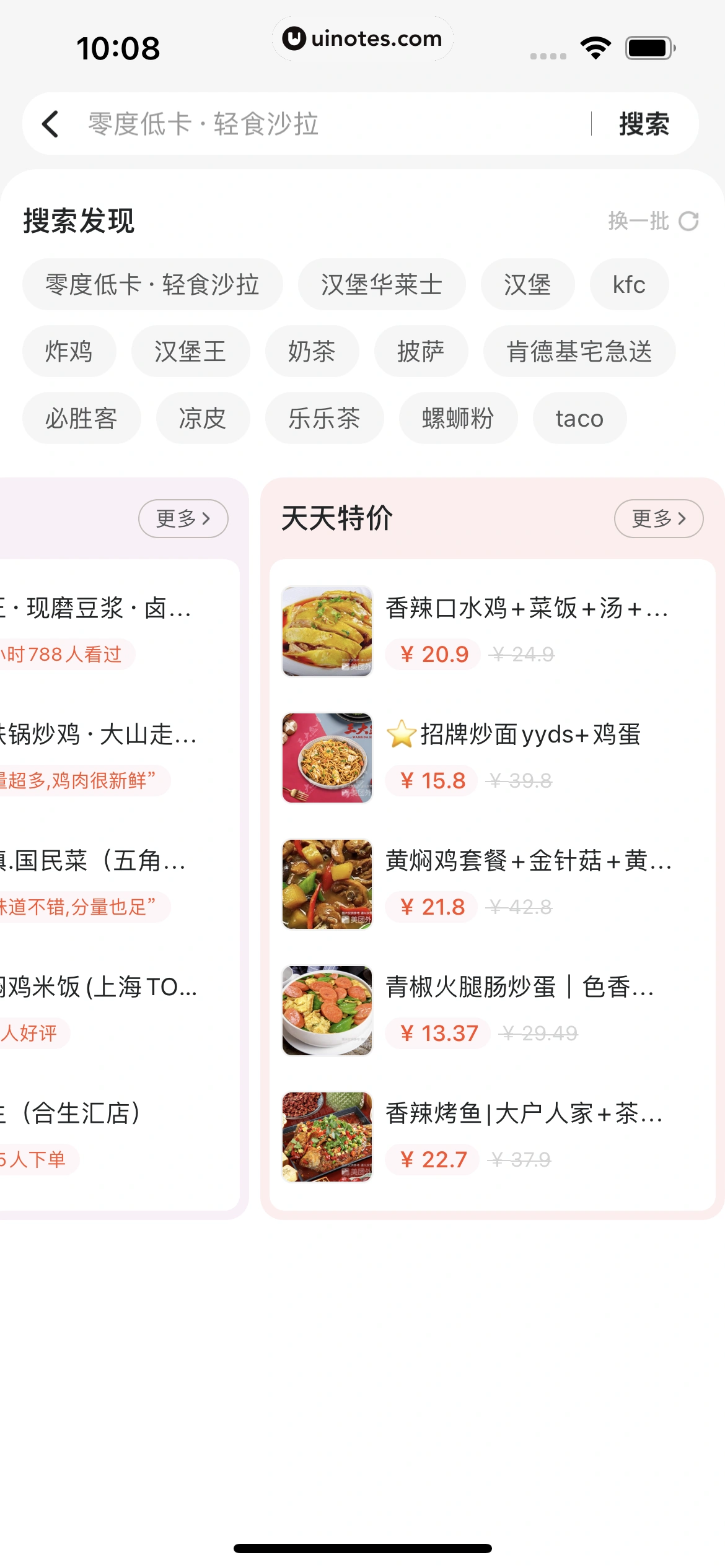This screenshot has height=1568, width=725.
Task: Tap the 披萨 suggestion tag
Action: 420,351
